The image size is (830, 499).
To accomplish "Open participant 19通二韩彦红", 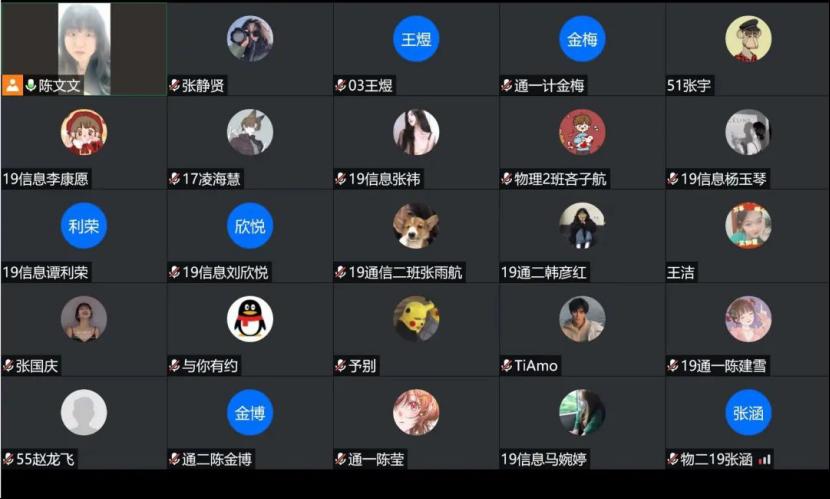I will click(x=581, y=235).
